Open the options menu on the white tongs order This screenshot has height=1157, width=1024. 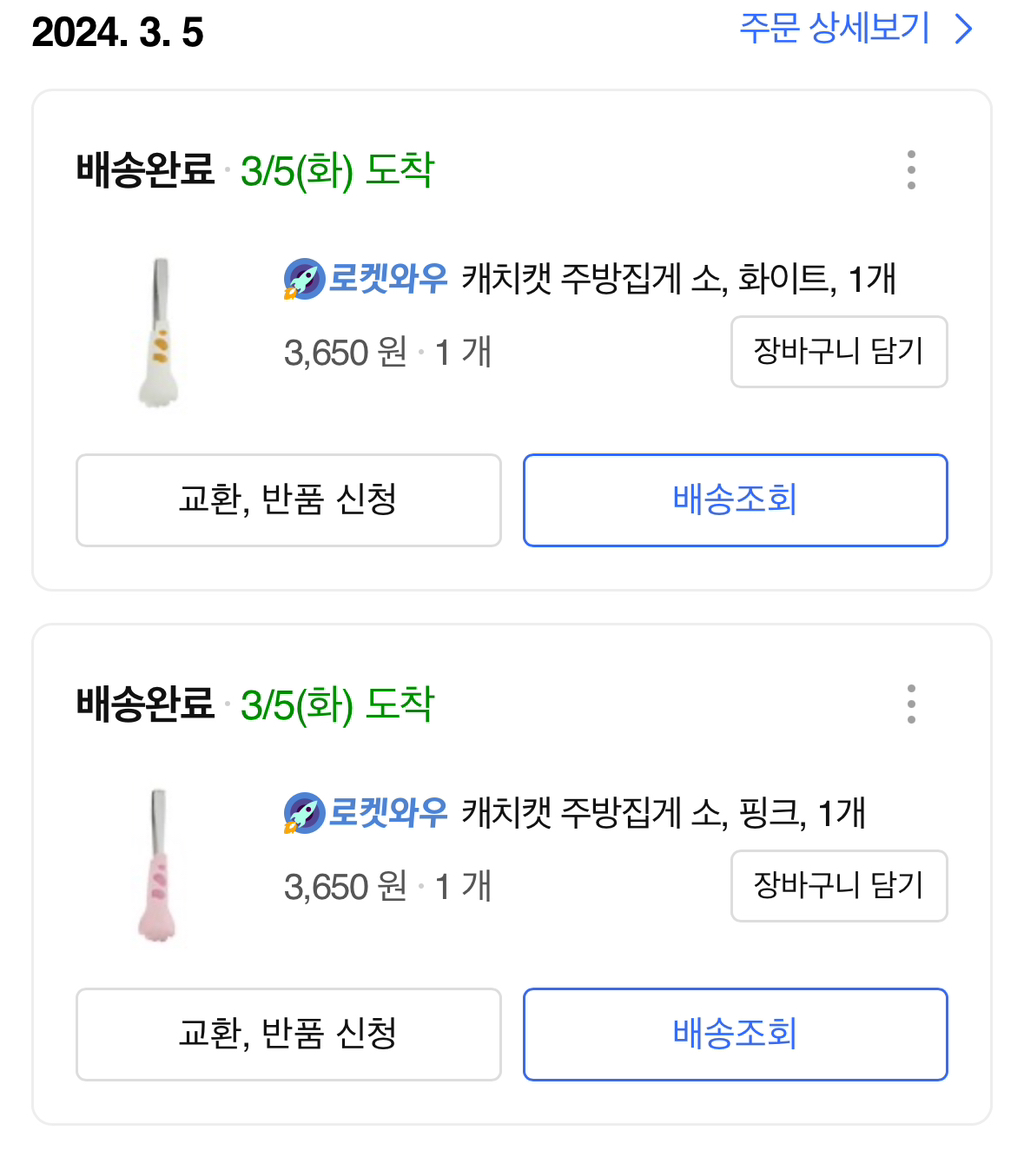(x=910, y=169)
